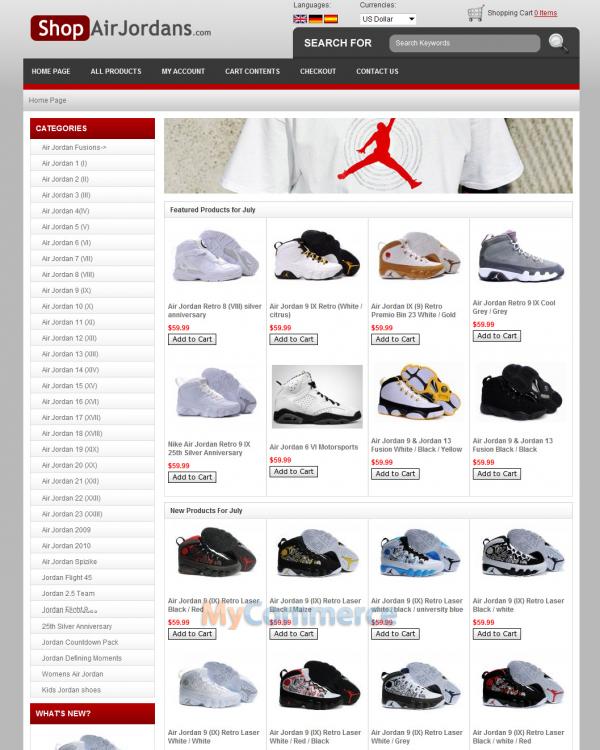Go to Checkout

(318, 72)
